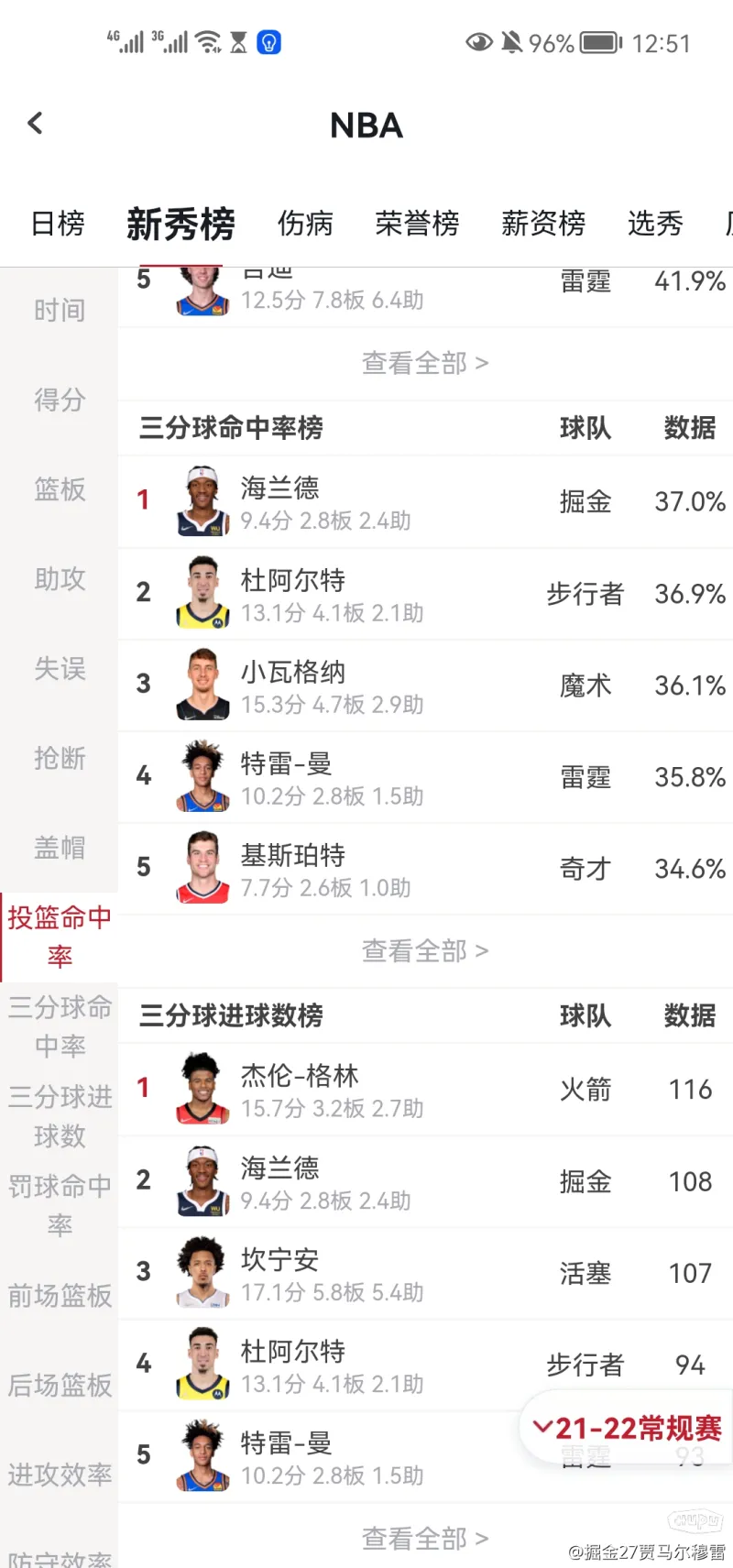Click the topmost 查看全部 link
733x1568 pixels.
[425, 363]
